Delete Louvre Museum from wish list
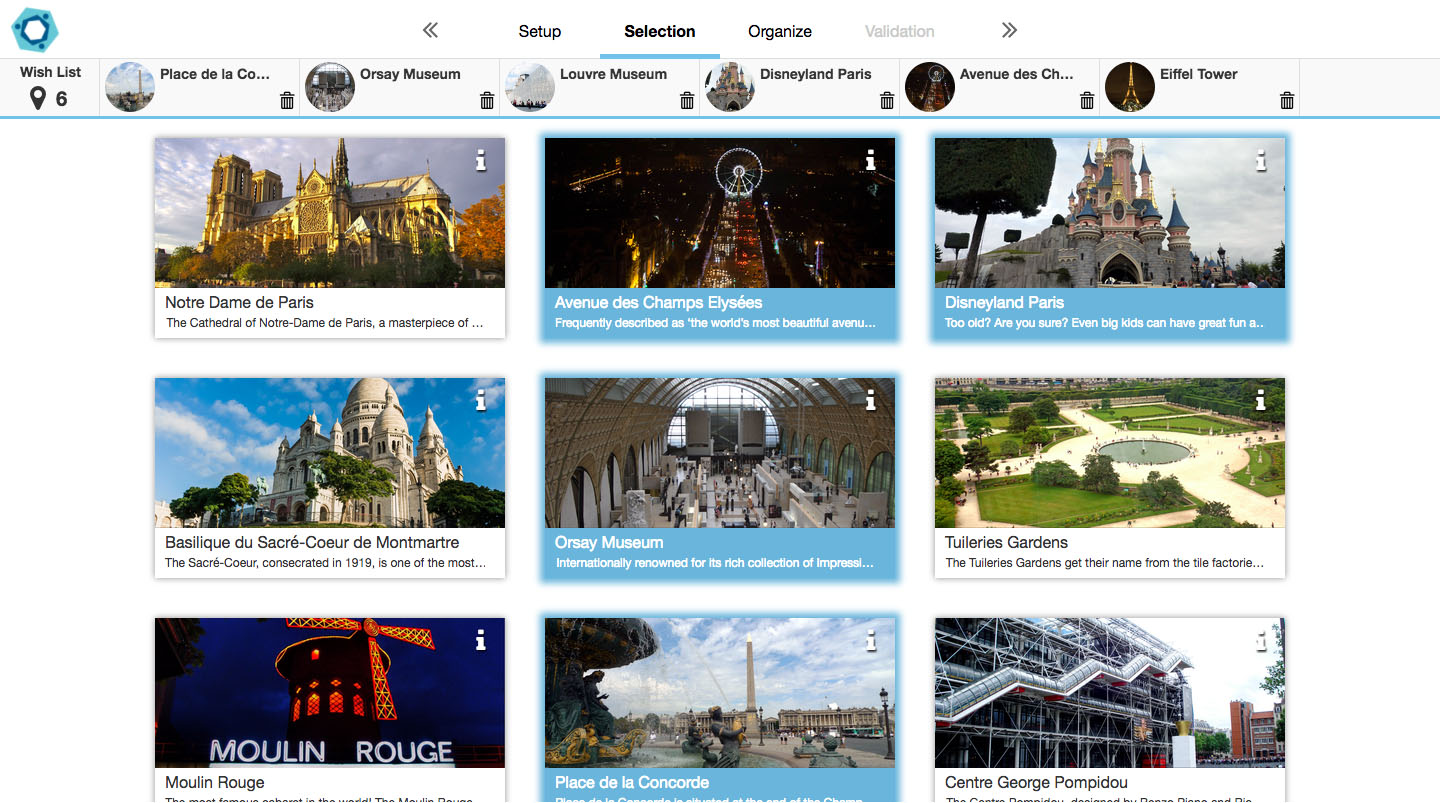Image resolution: width=1440 pixels, height=803 pixels. 687,100
